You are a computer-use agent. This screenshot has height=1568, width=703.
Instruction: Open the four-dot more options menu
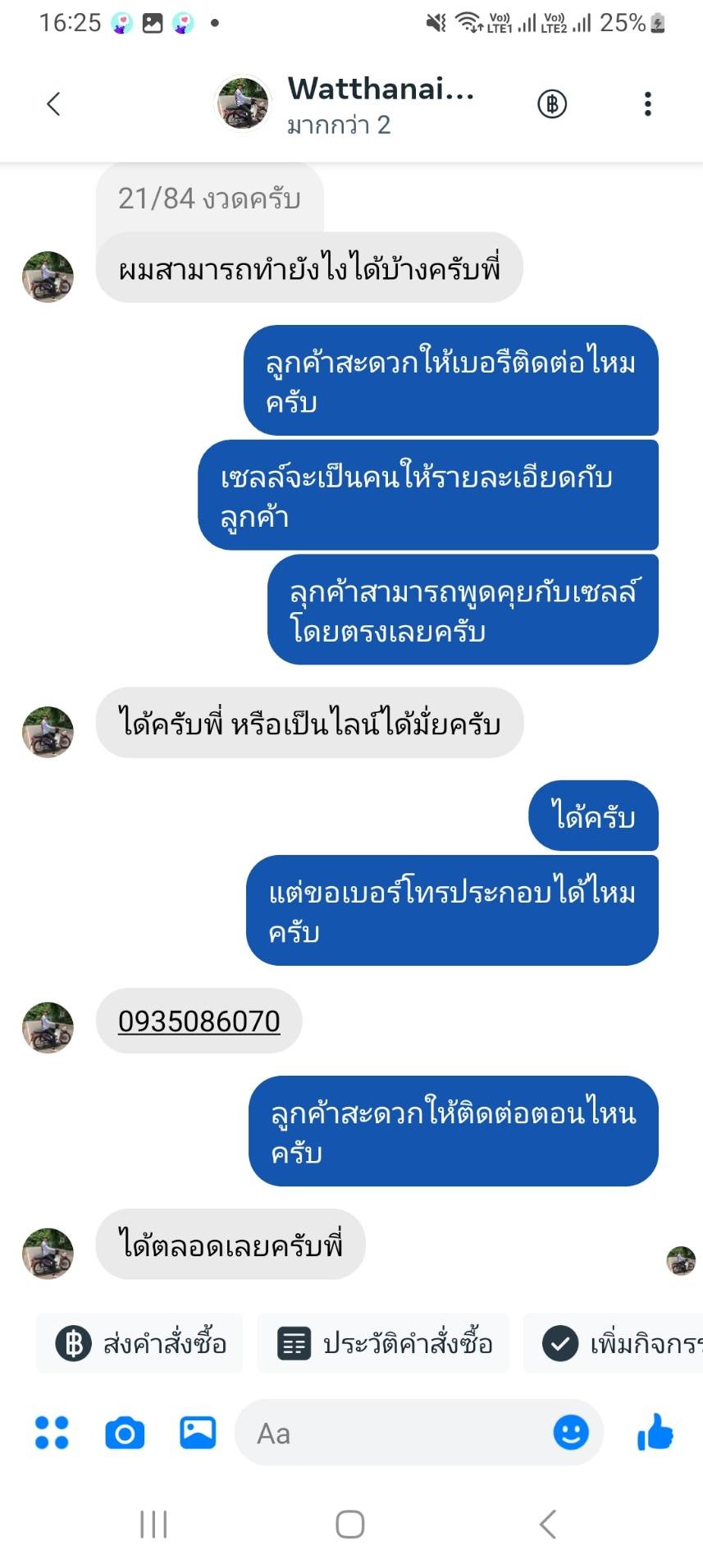(x=52, y=1433)
